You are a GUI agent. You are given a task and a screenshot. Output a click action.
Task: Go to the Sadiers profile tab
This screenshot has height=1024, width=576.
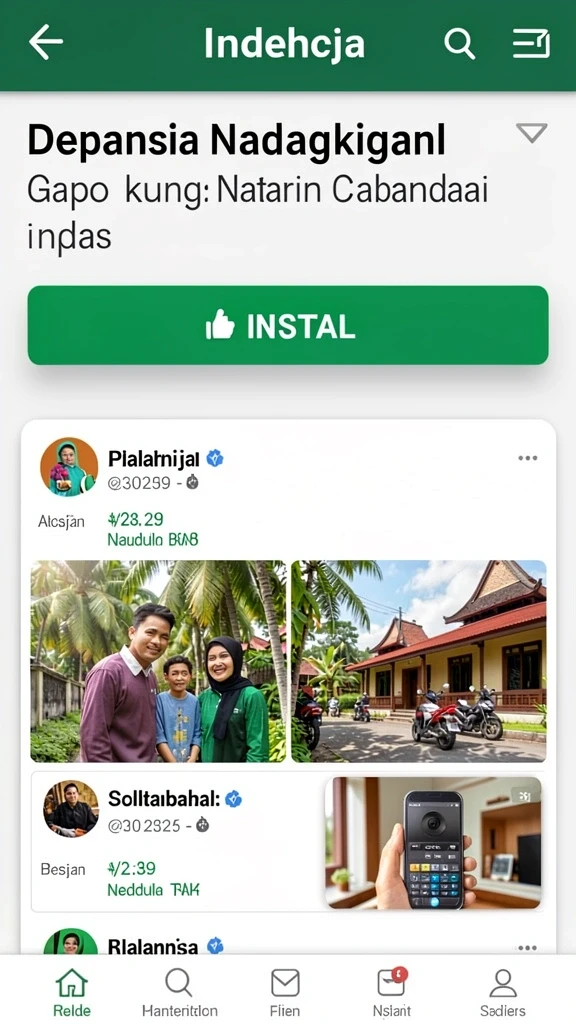coord(503,992)
